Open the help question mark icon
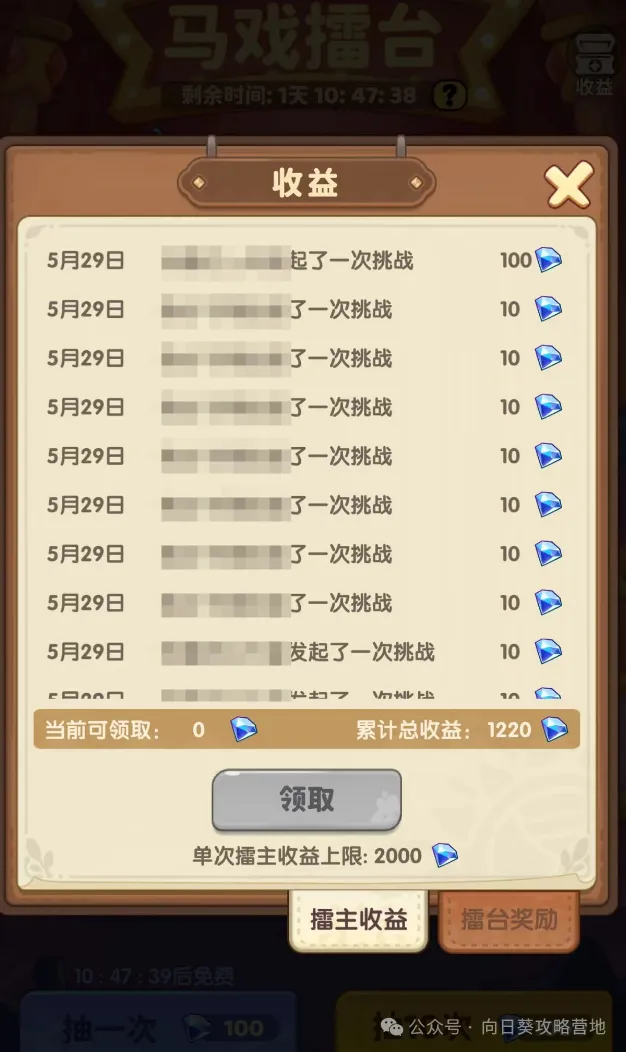This screenshot has width=626, height=1052. click(450, 95)
